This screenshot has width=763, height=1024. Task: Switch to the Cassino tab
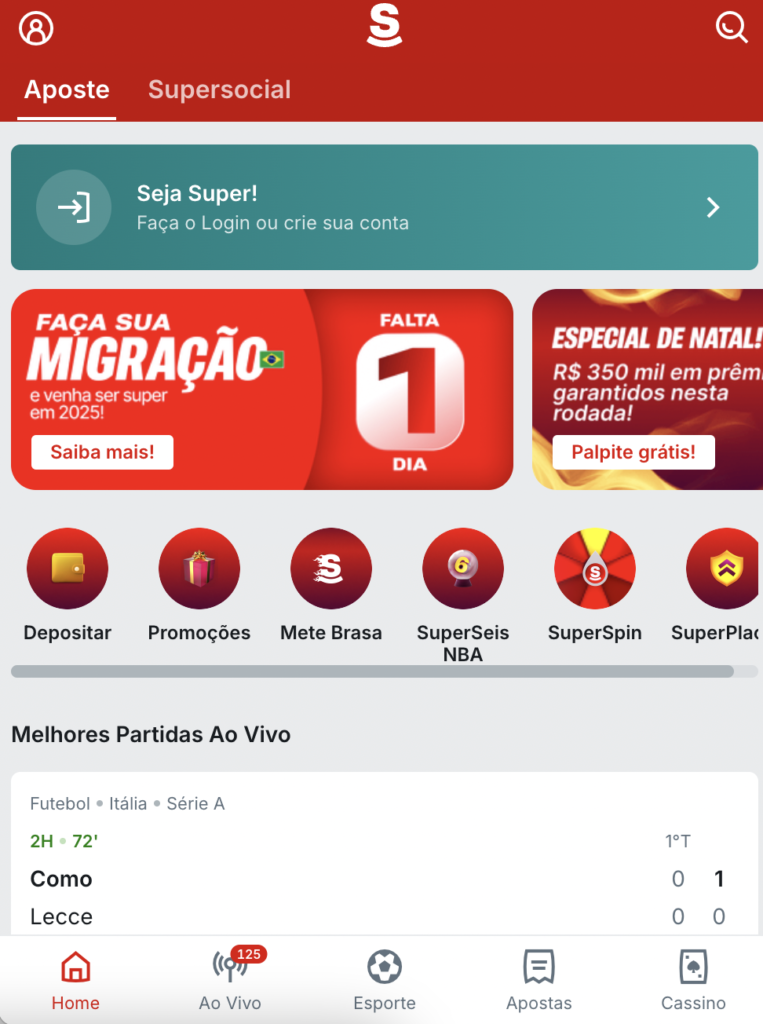click(x=693, y=980)
